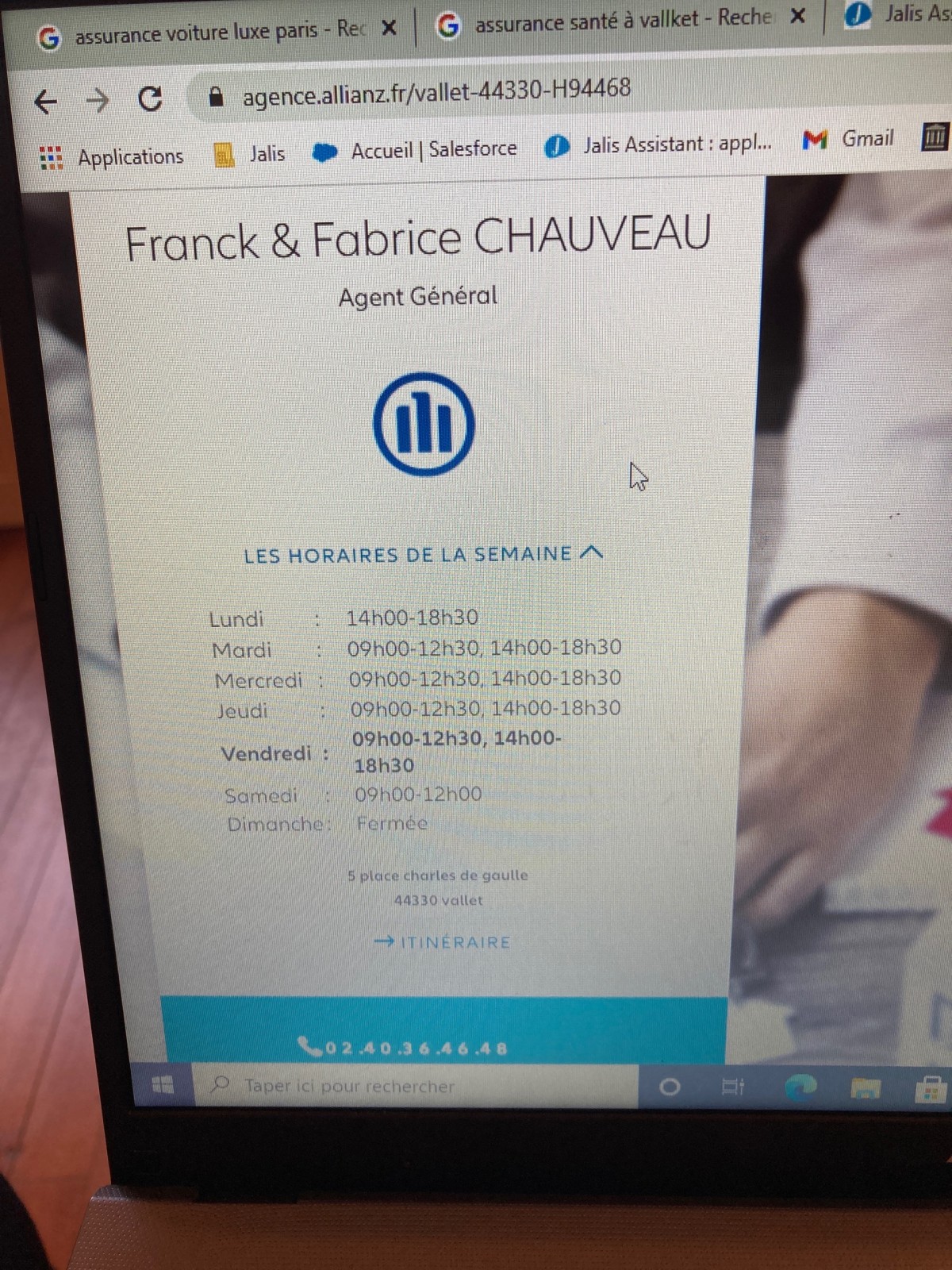The height and width of the screenshot is (1270, 952).
Task: Go forward in browser history
Action: [98, 100]
